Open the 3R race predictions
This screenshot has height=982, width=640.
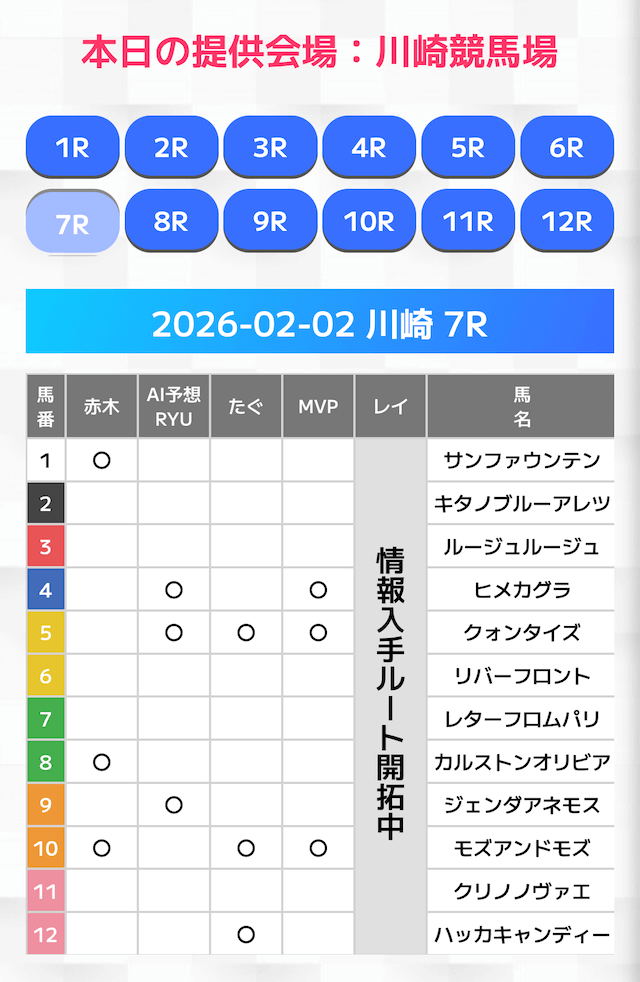pyautogui.click(x=270, y=148)
